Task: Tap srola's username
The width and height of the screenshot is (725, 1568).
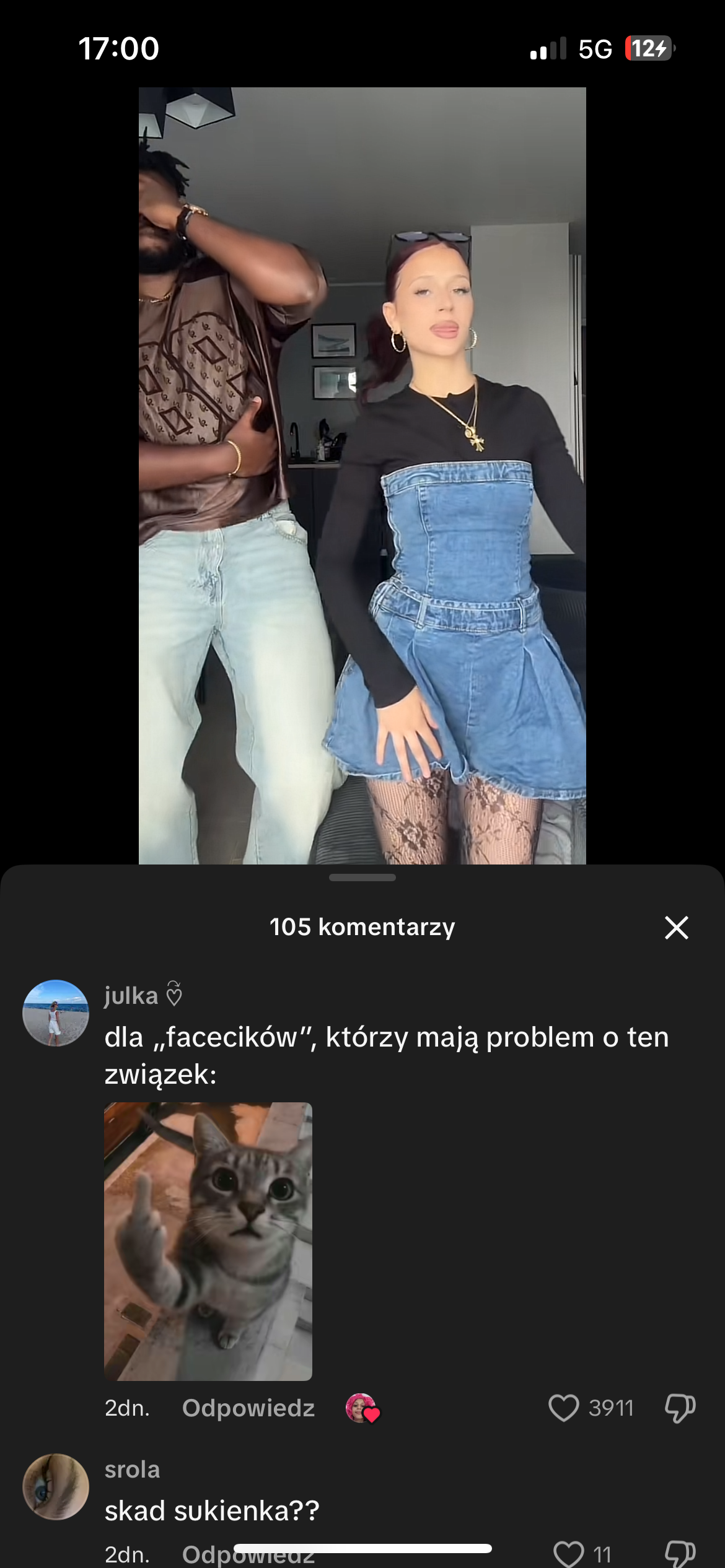Action: pos(132,1470)
